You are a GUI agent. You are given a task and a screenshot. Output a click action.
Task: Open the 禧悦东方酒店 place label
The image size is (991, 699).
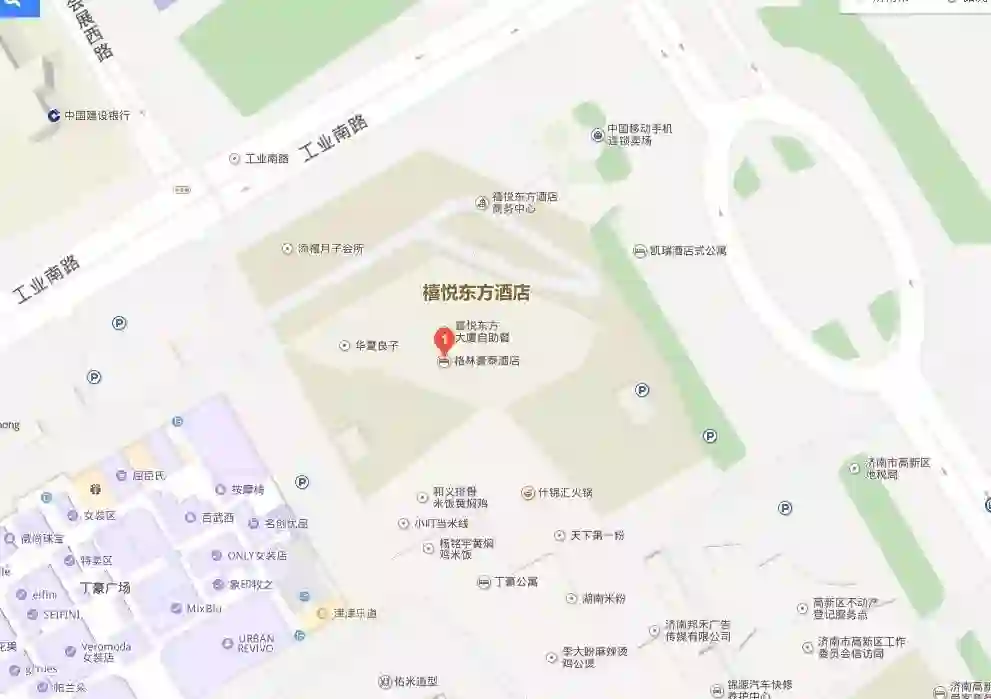click(476, 293)
